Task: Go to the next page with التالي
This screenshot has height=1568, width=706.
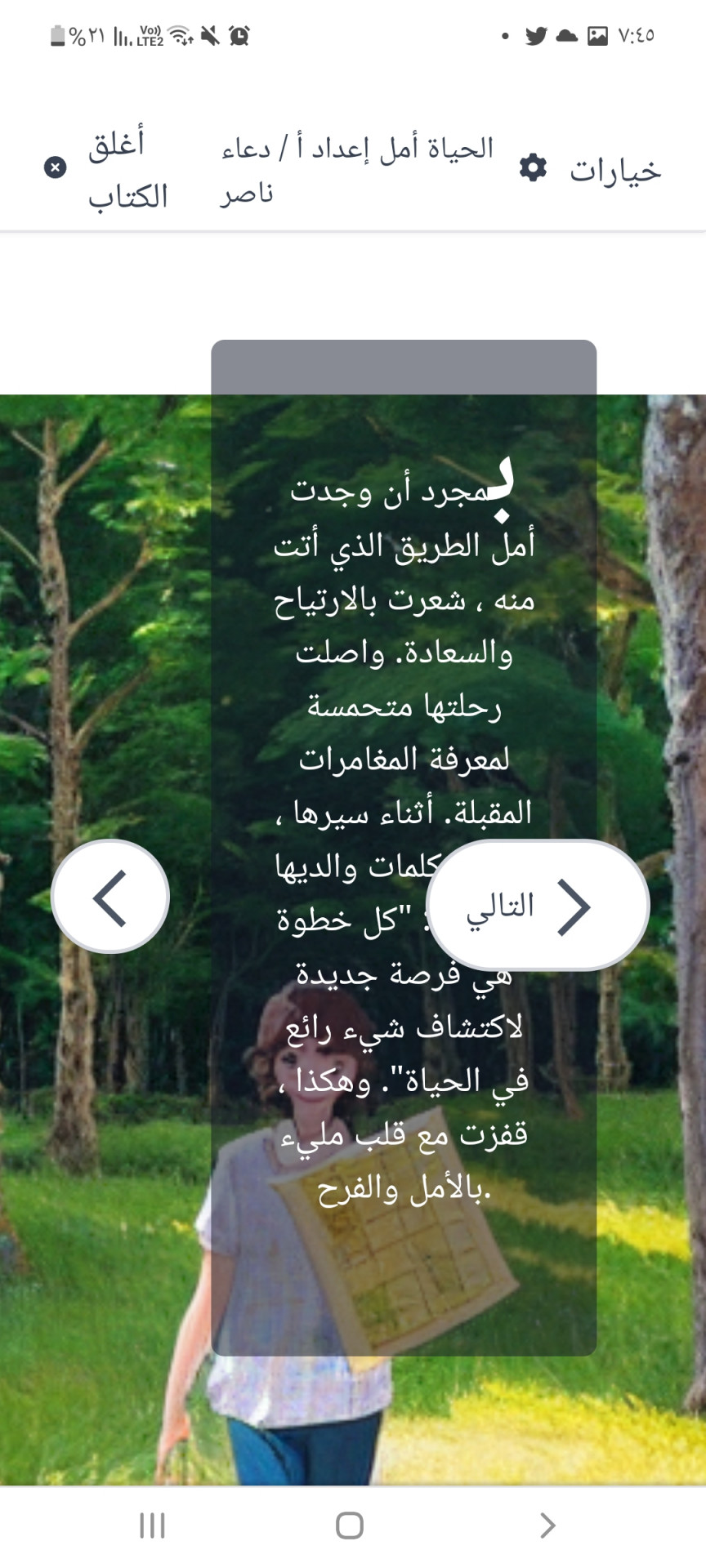Action: [x=538, y=906]
